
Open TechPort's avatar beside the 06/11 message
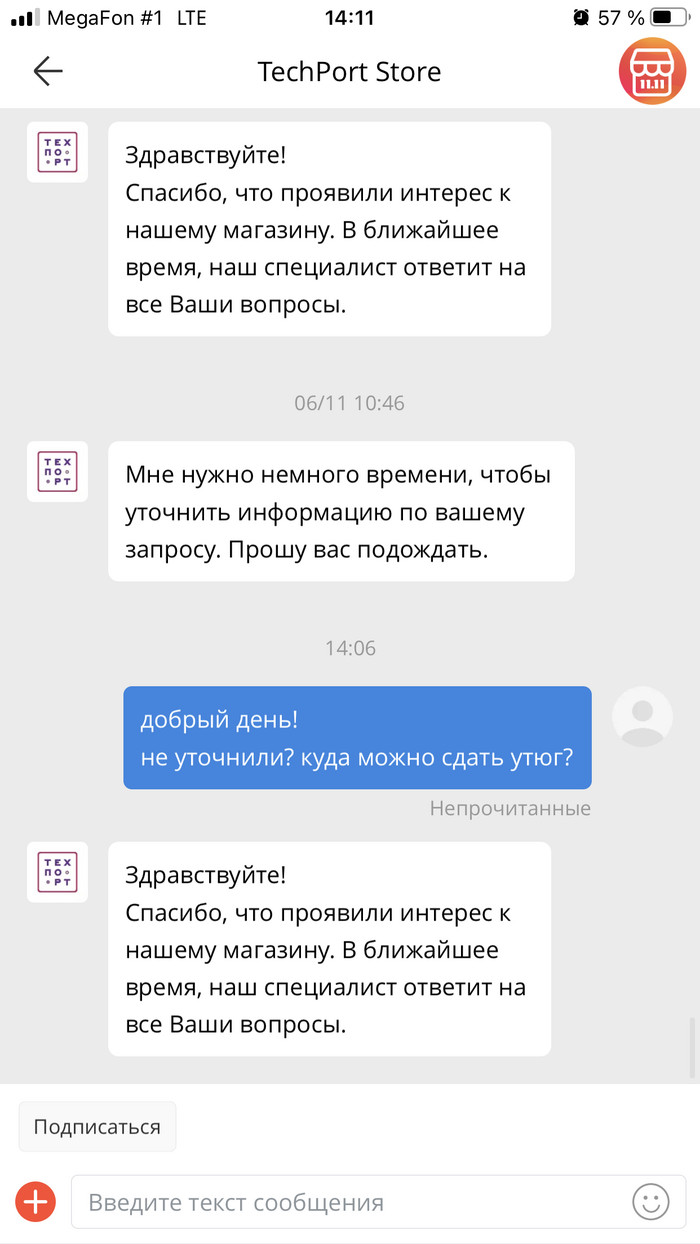coord(57,471)
